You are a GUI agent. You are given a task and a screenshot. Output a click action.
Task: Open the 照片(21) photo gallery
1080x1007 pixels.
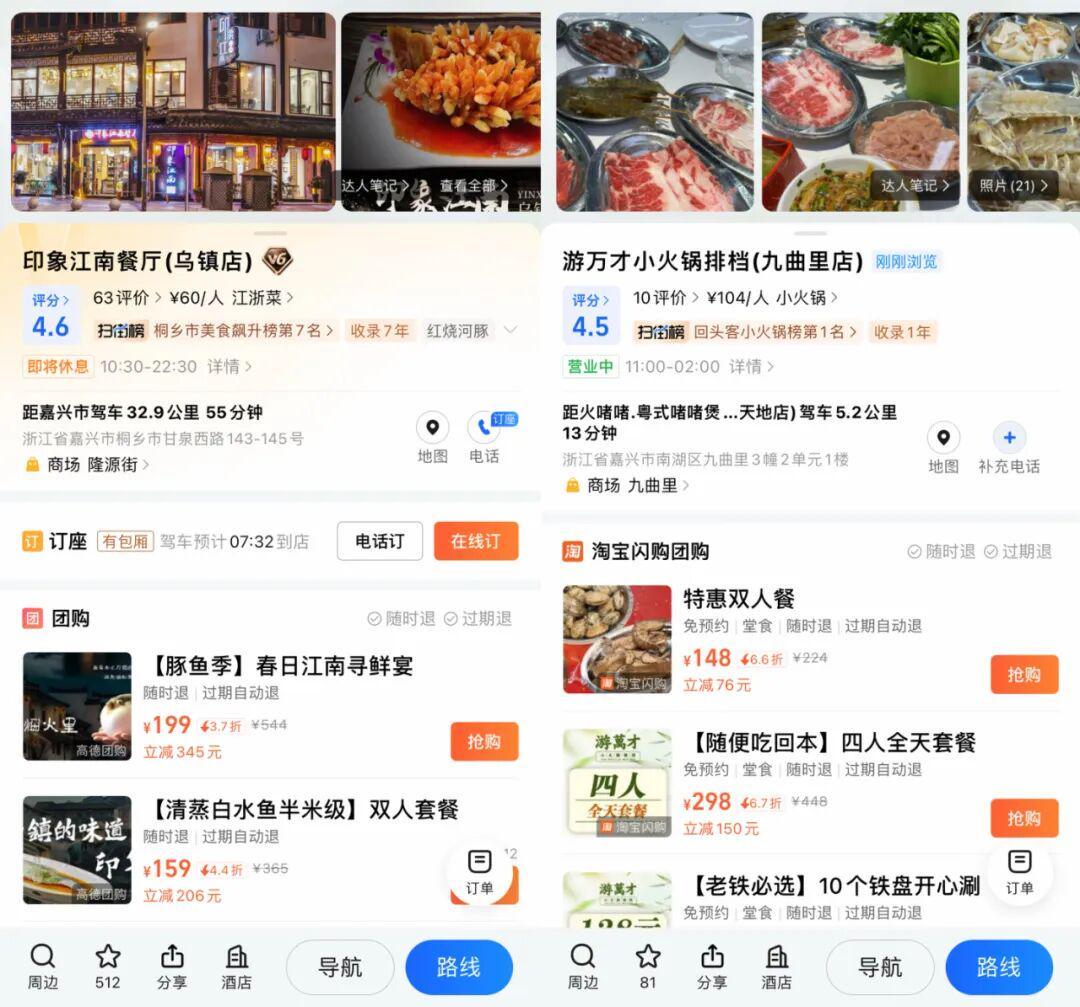pos(1013,185)
